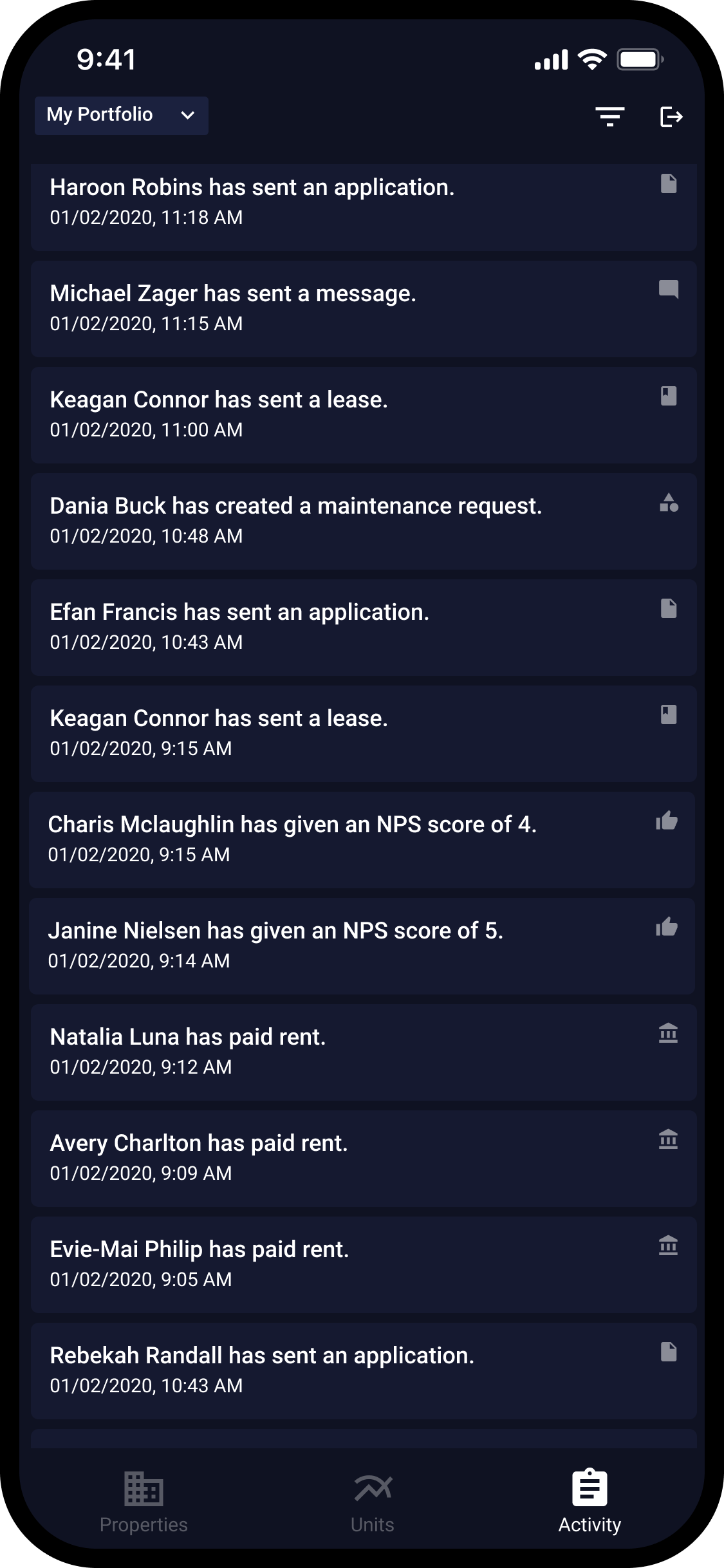The width and height of the screenshot is (724, 1568).
Task: View Charis Mclaughlin's NPS score entry
Action: [x=362, y=840]
